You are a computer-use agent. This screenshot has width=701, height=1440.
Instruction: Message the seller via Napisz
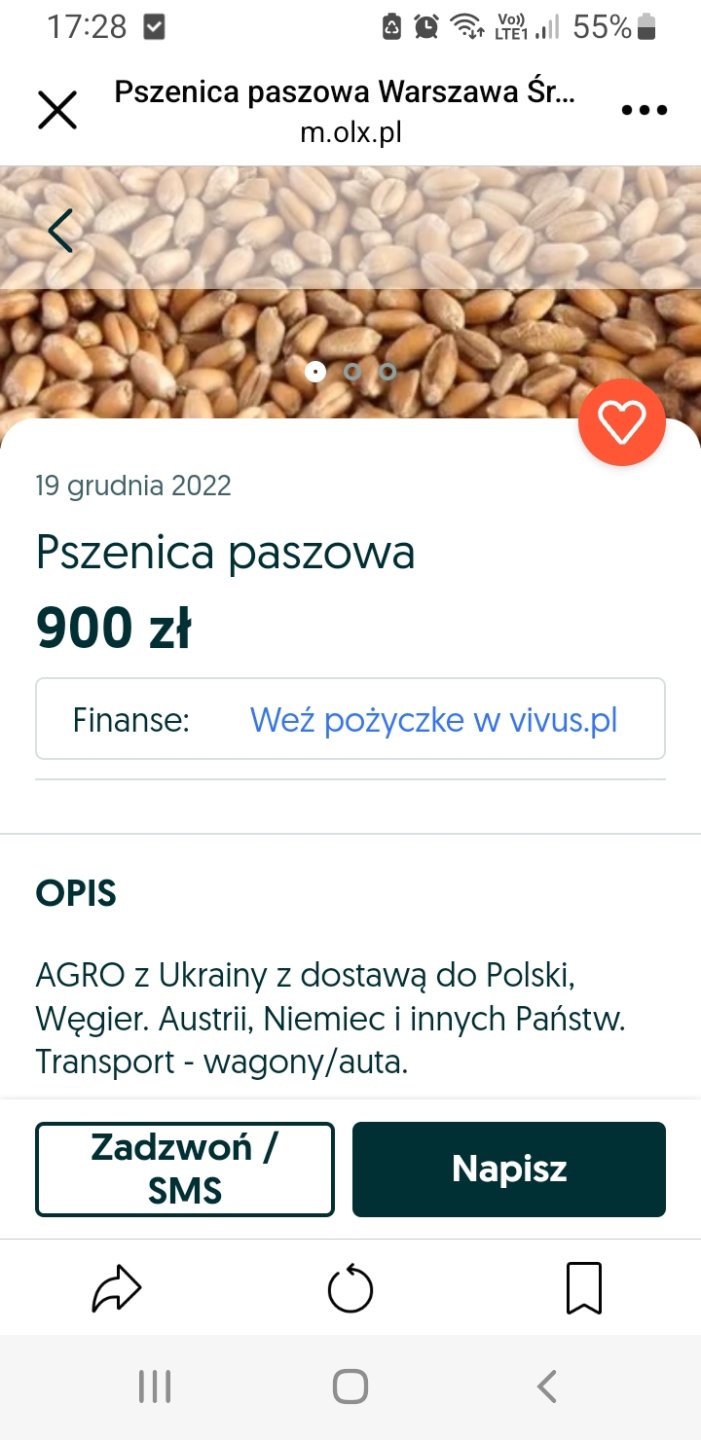(x=509, y=1169)
